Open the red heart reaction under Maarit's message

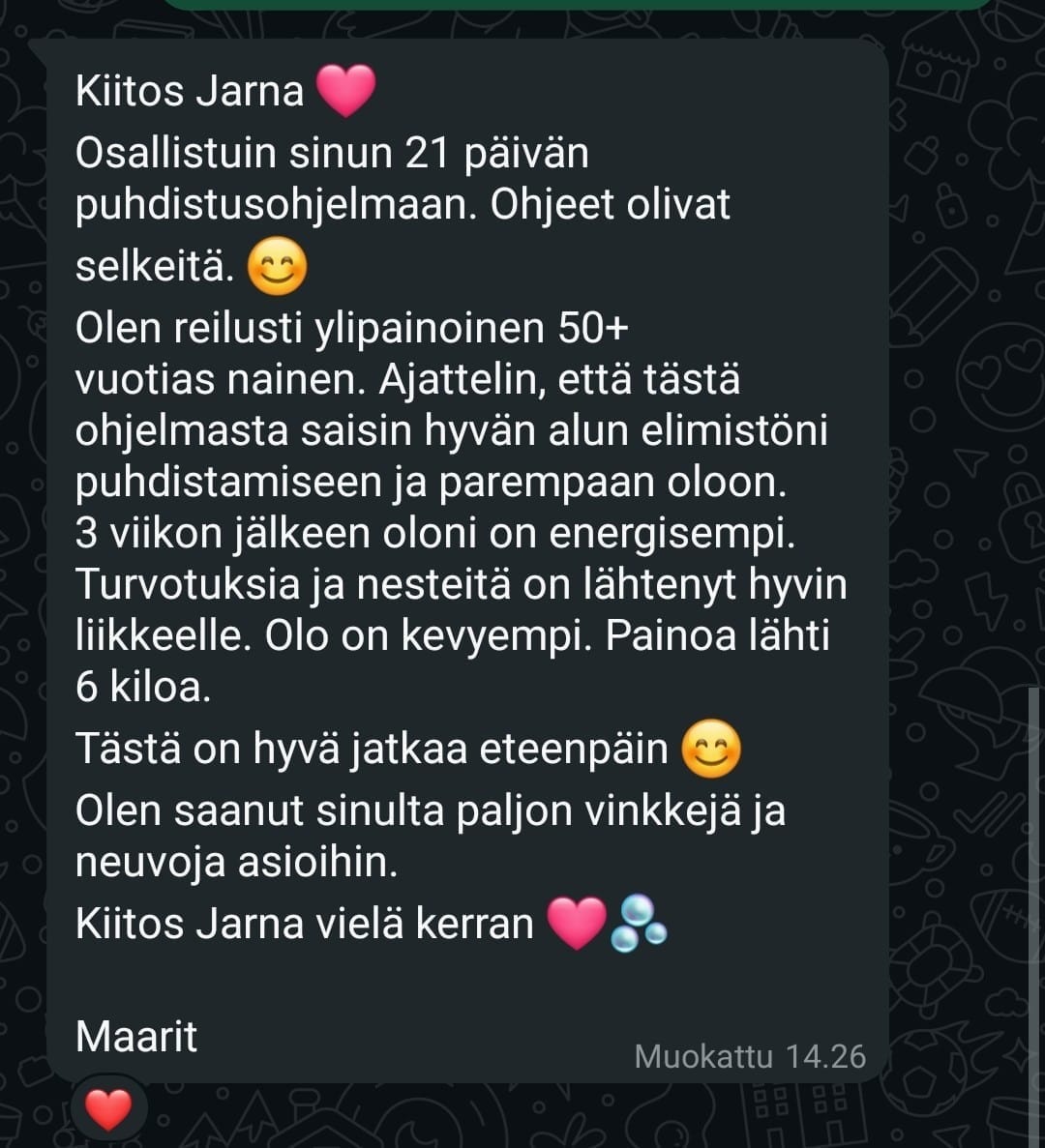pos(107,1108)
